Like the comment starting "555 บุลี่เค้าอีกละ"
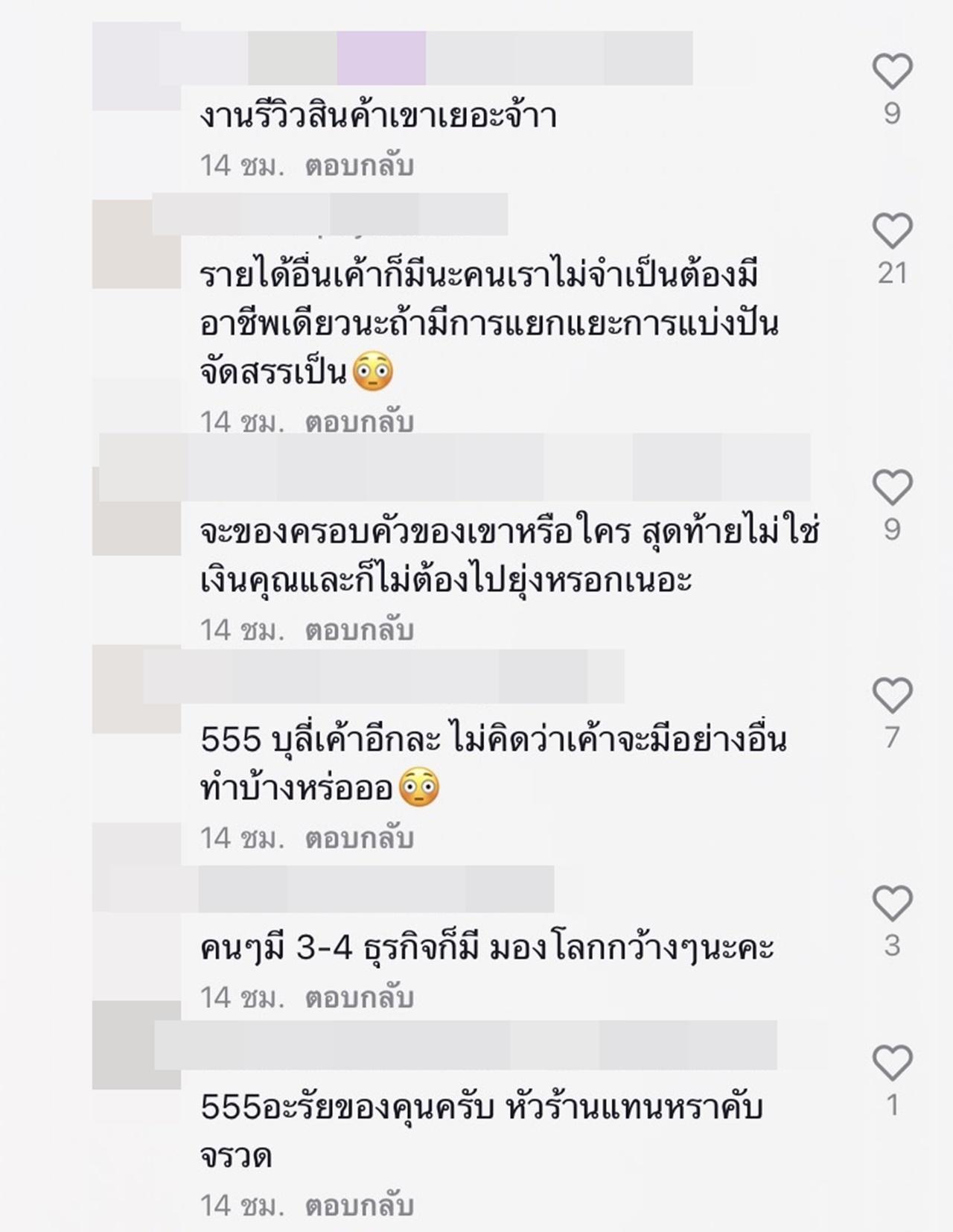This screenshot has width=953, height=1232. pyautogui.click(x=892, y=695)
